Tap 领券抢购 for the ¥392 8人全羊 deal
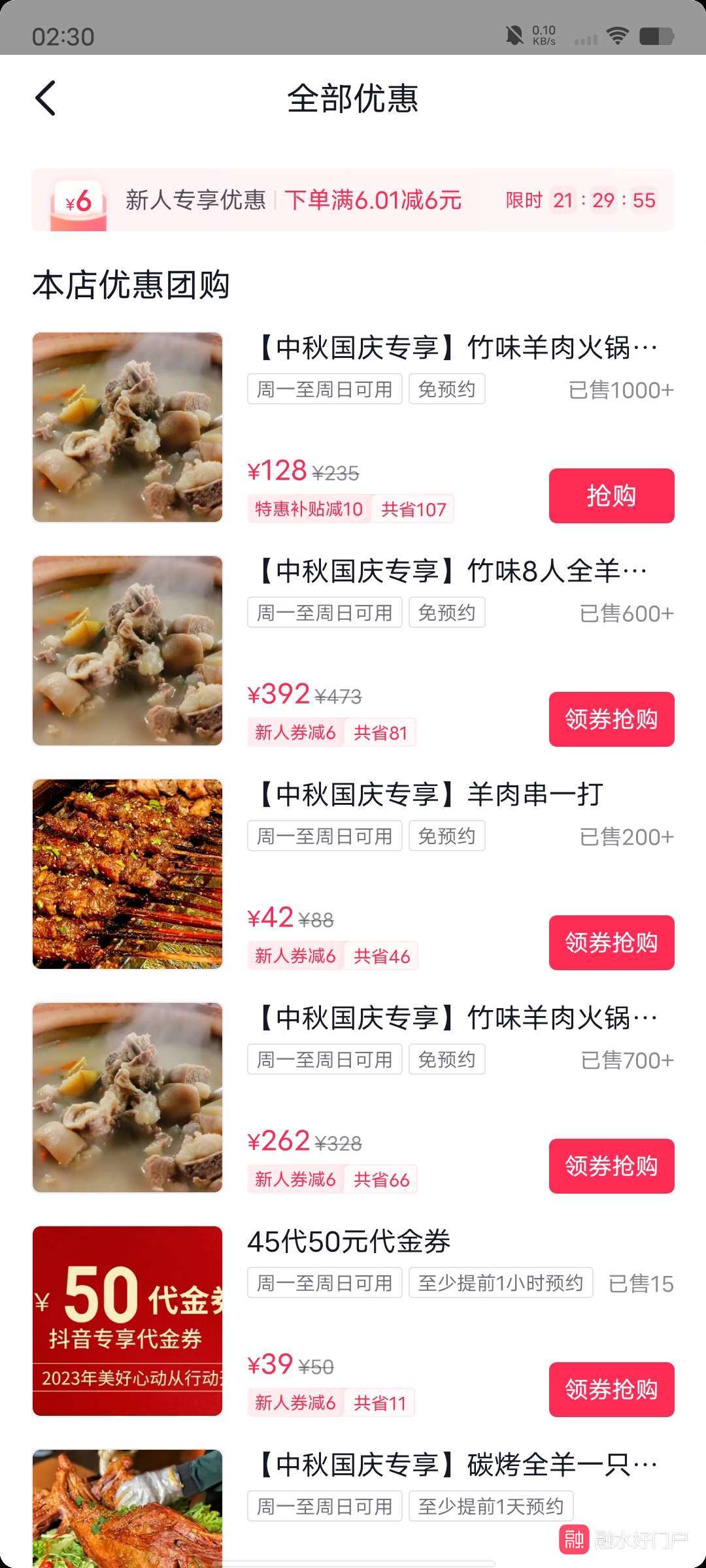706x1568 pixels. [611, 719]
